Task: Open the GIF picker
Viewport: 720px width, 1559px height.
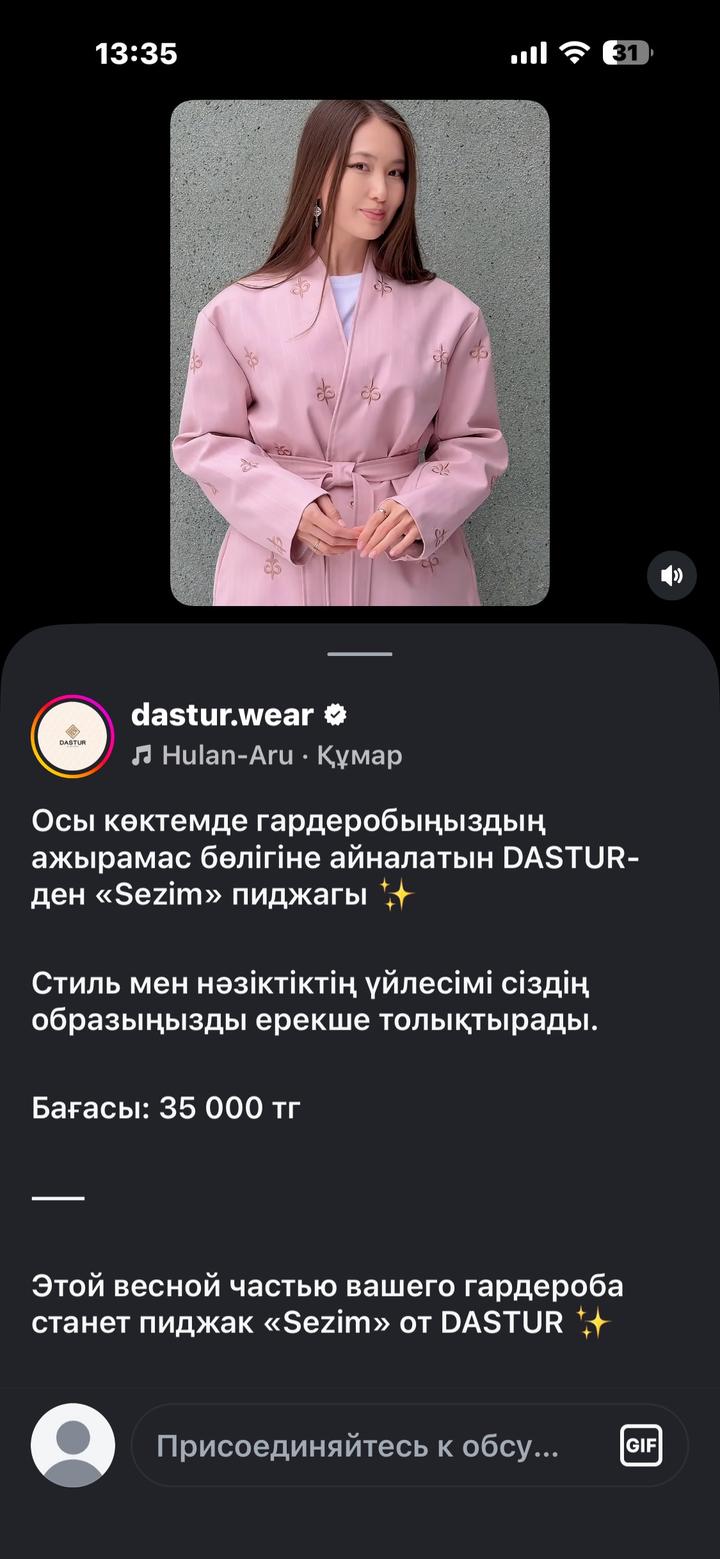Action: pyautogui.click(x=641, y=1446)
